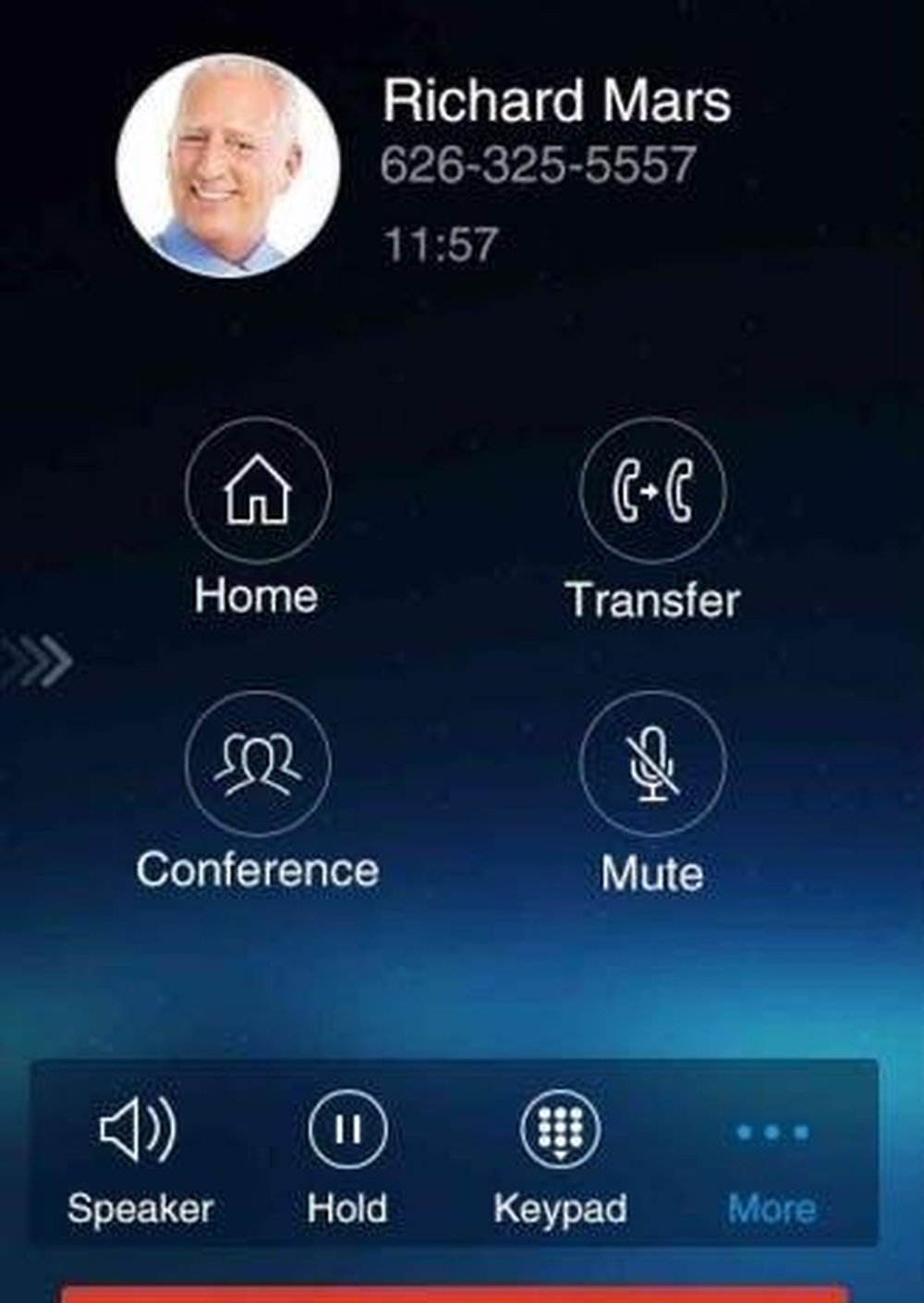Viewport: 924px width, 1303px height.
Task: Open the Keypad
Action: [560, 1129]
